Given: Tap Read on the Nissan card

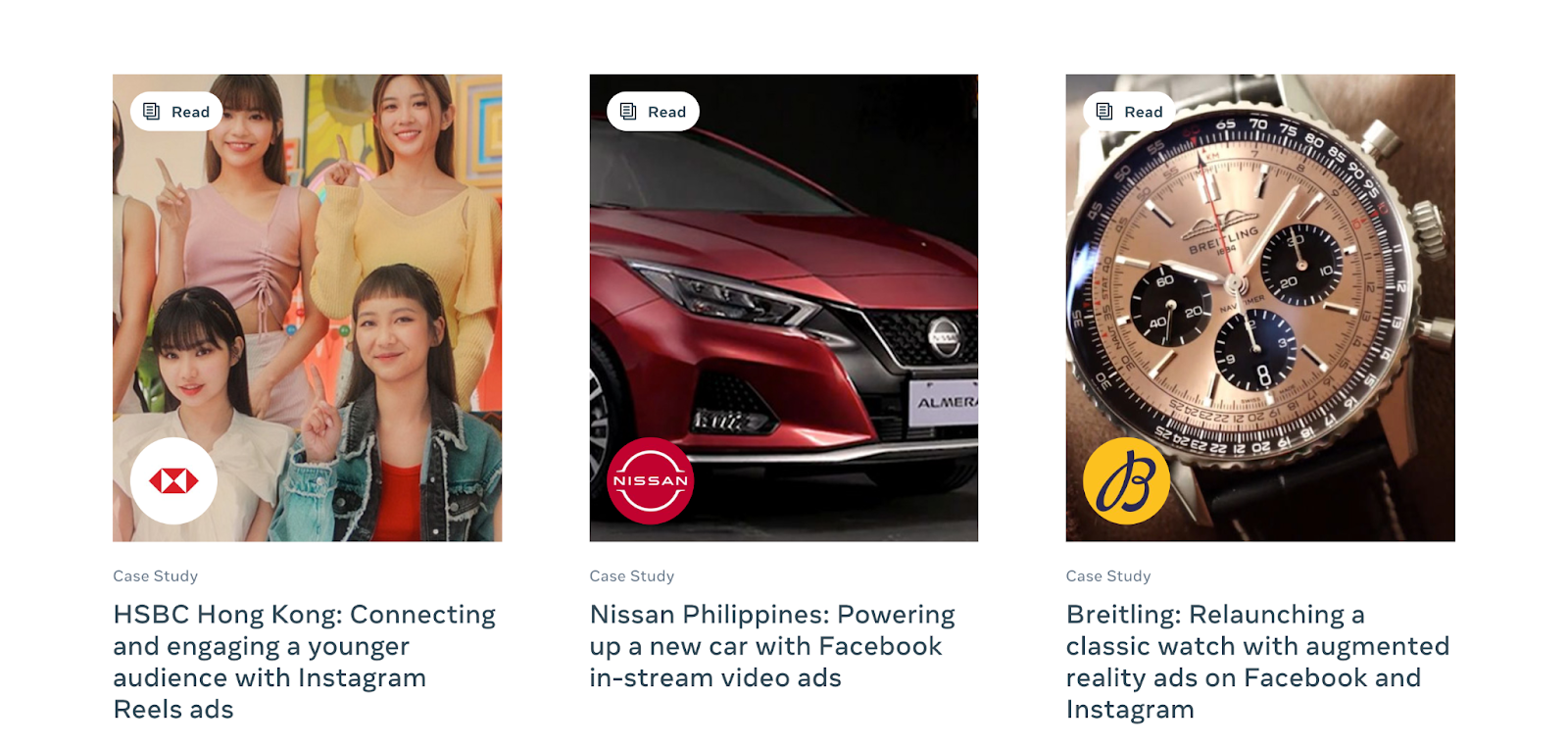Looking at the screenshot, I should click(653, 112).
